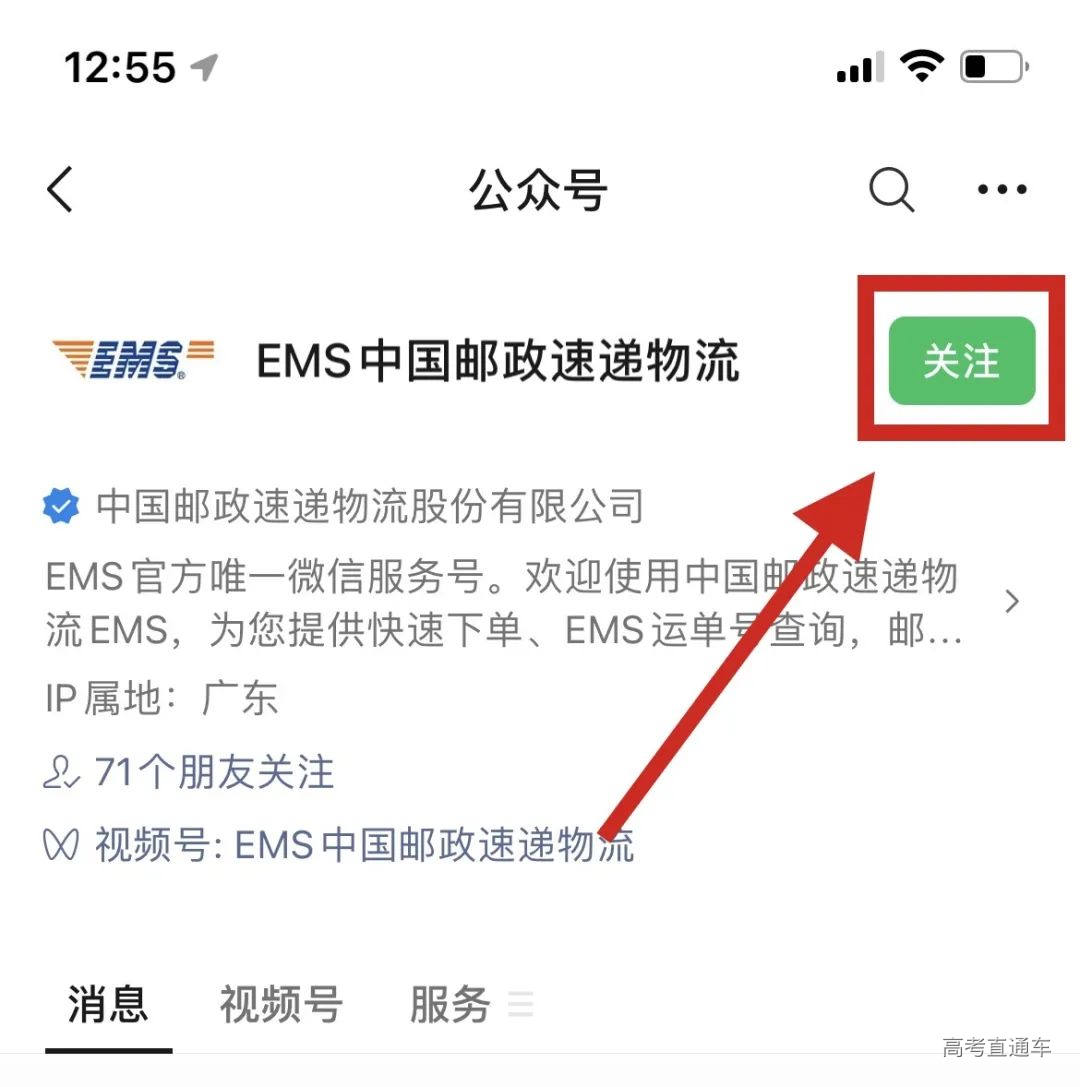Switch to the 消息 tab
Screen dimensions: 1080x1087
[x=108, y=1005]
